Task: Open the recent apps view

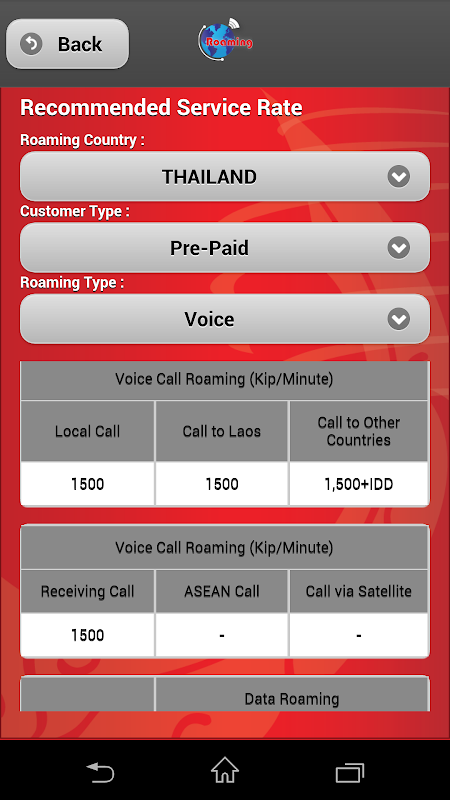Action: tap(350, 772)
